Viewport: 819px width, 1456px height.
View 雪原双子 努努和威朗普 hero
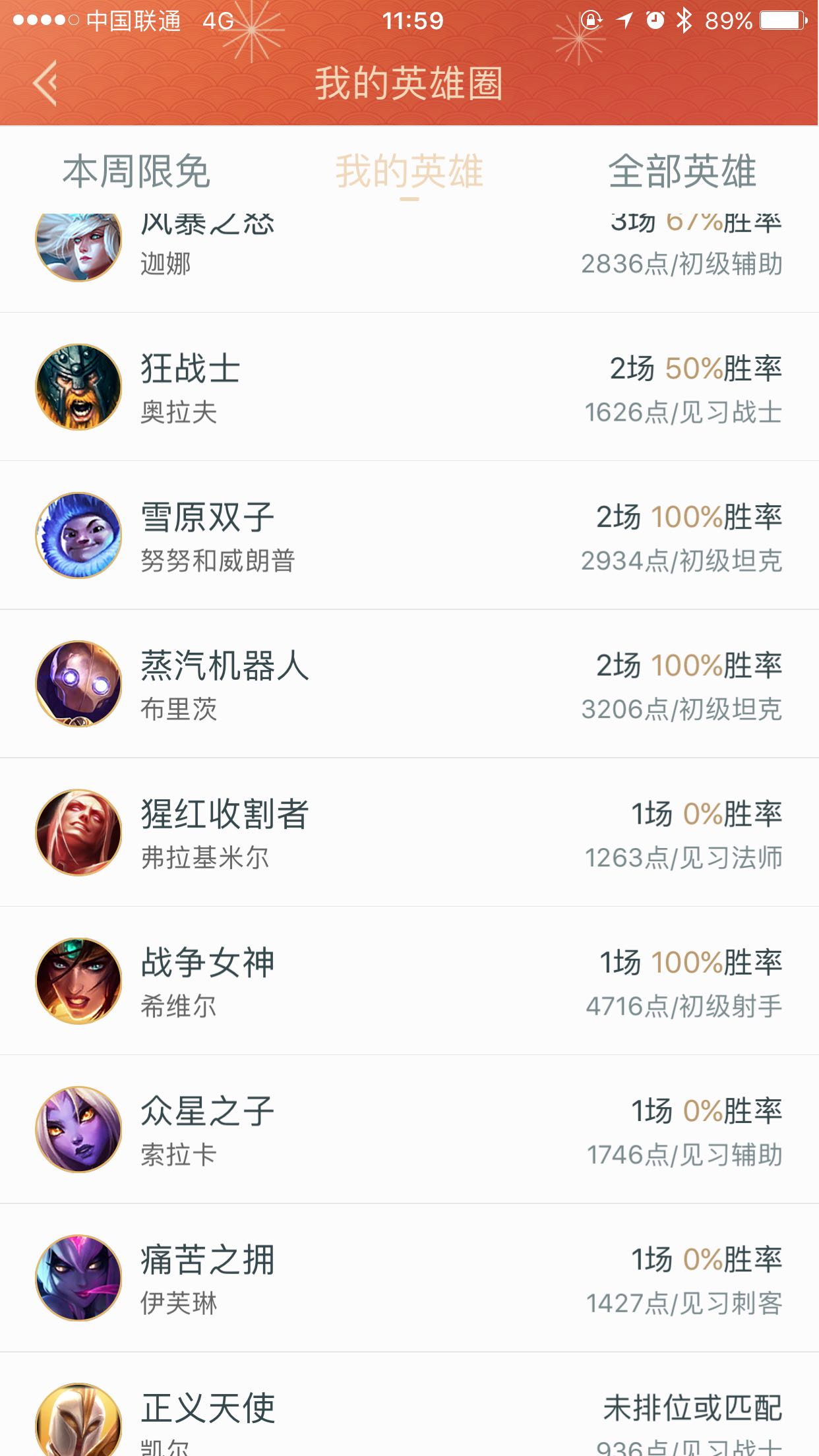pyautogui.click(x=409, y=535)
